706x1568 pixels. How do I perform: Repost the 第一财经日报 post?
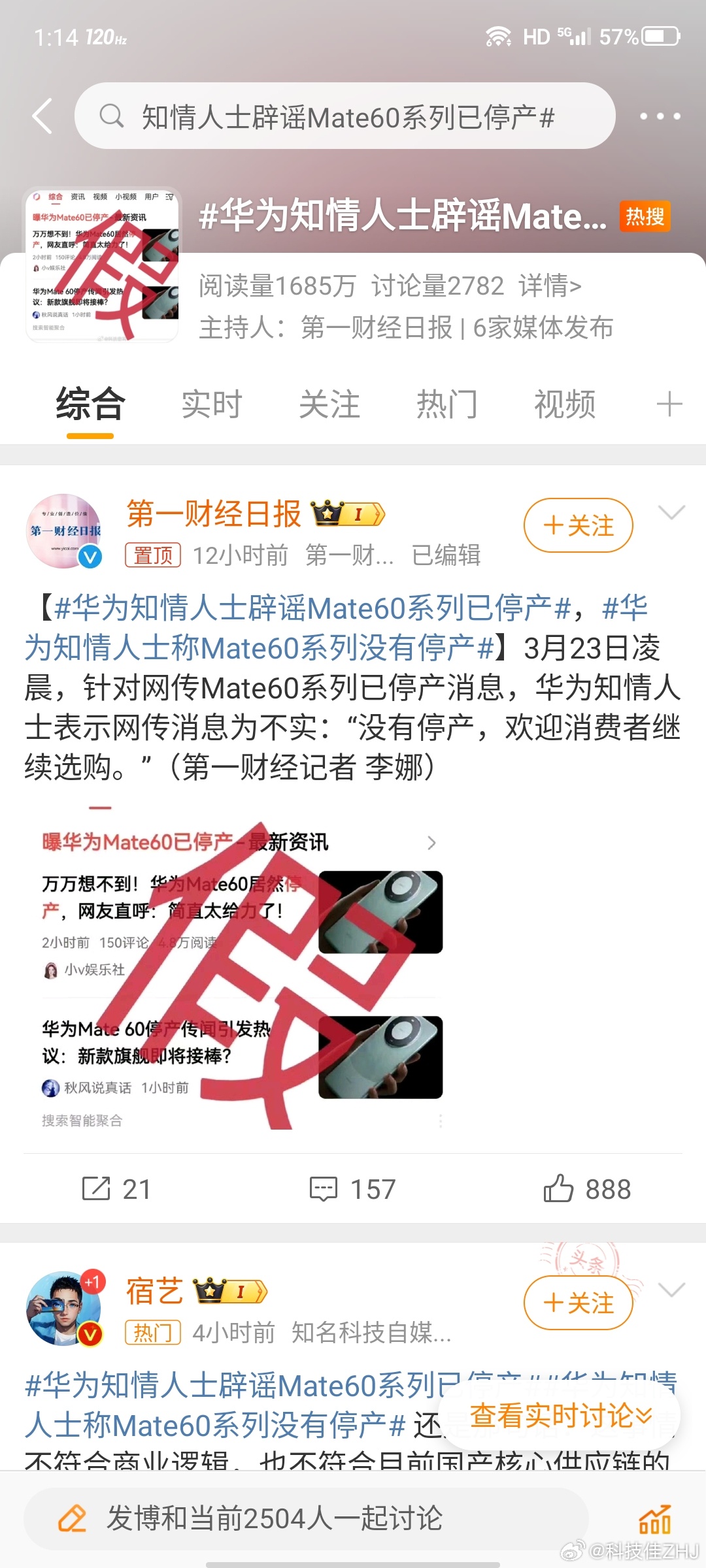point(116,1188)
